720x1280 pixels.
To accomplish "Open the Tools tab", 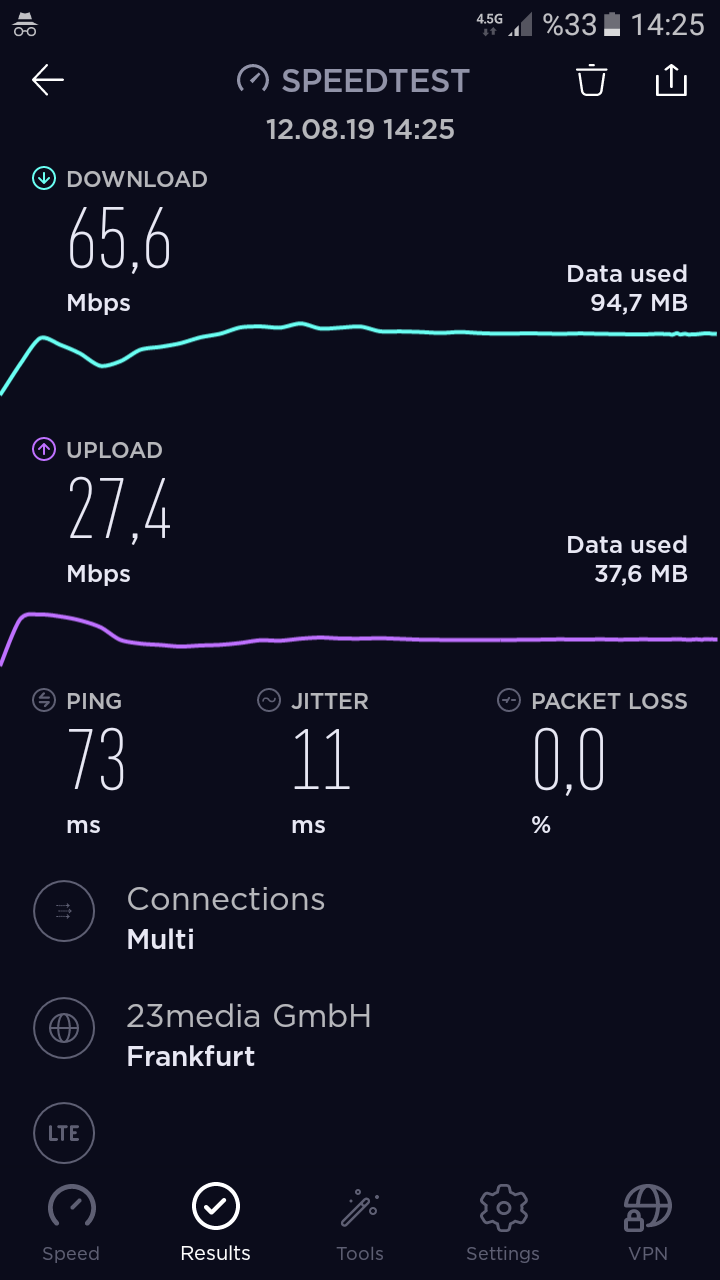I will pos(360,1223).
